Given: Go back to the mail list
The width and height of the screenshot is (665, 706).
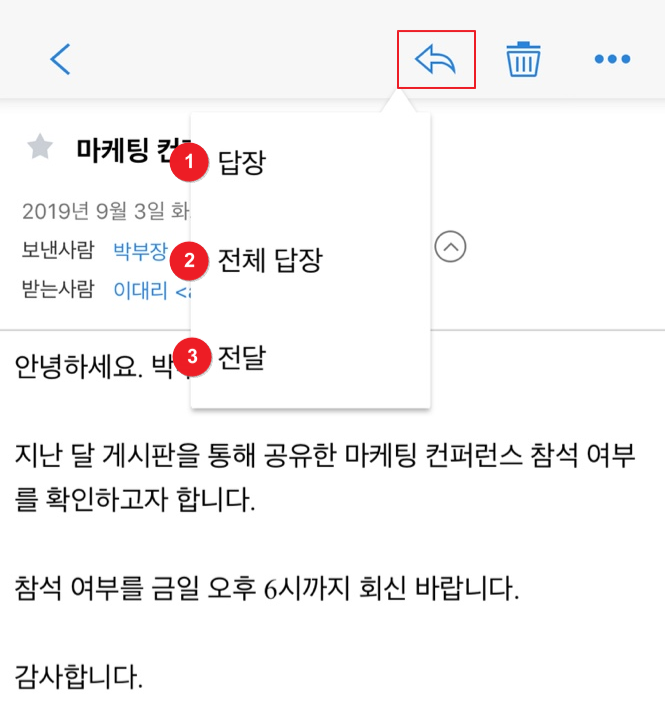Looking at the screenshot, I should tap(61, 60).
